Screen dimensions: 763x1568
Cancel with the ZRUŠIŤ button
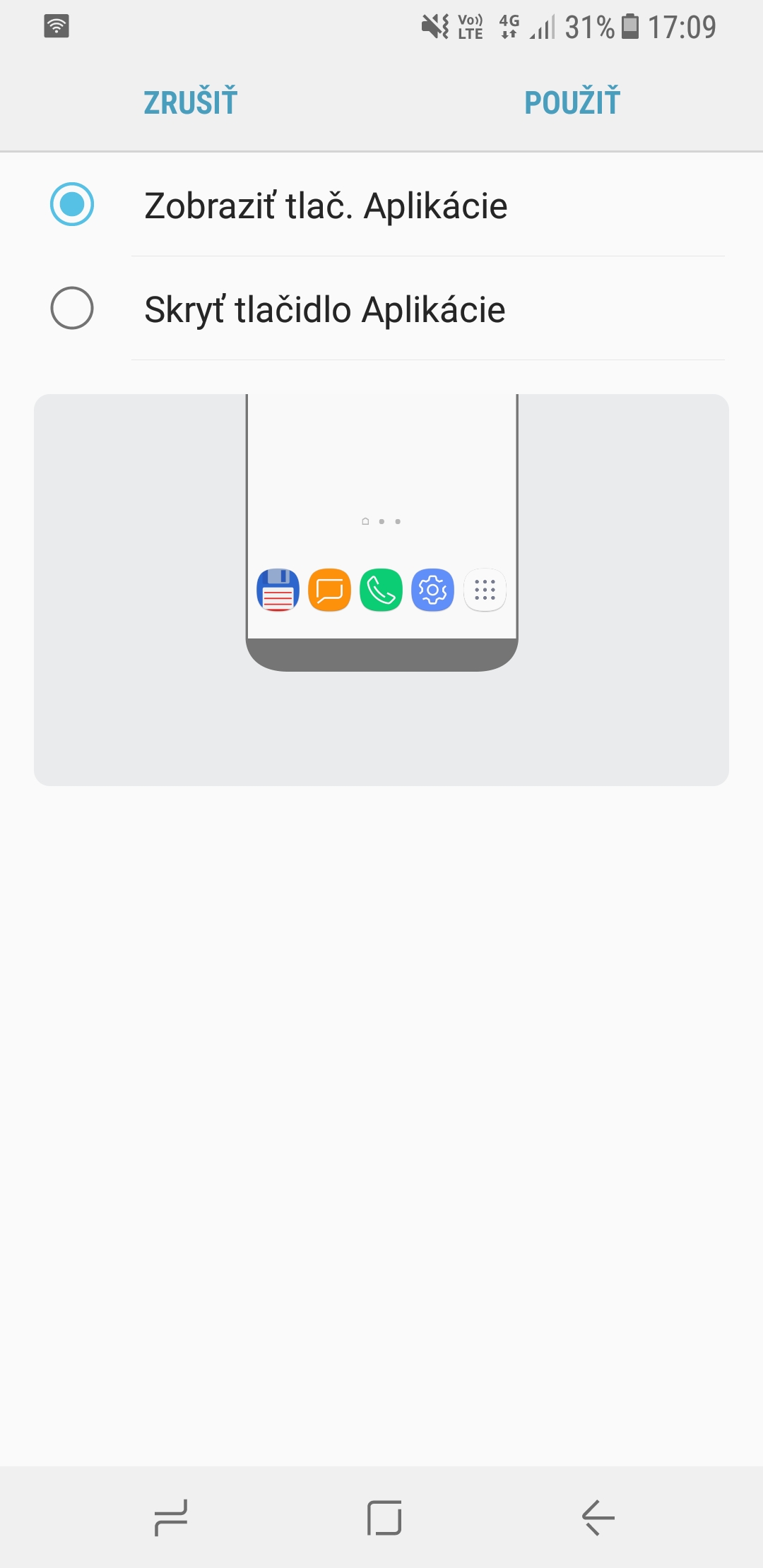190,102
